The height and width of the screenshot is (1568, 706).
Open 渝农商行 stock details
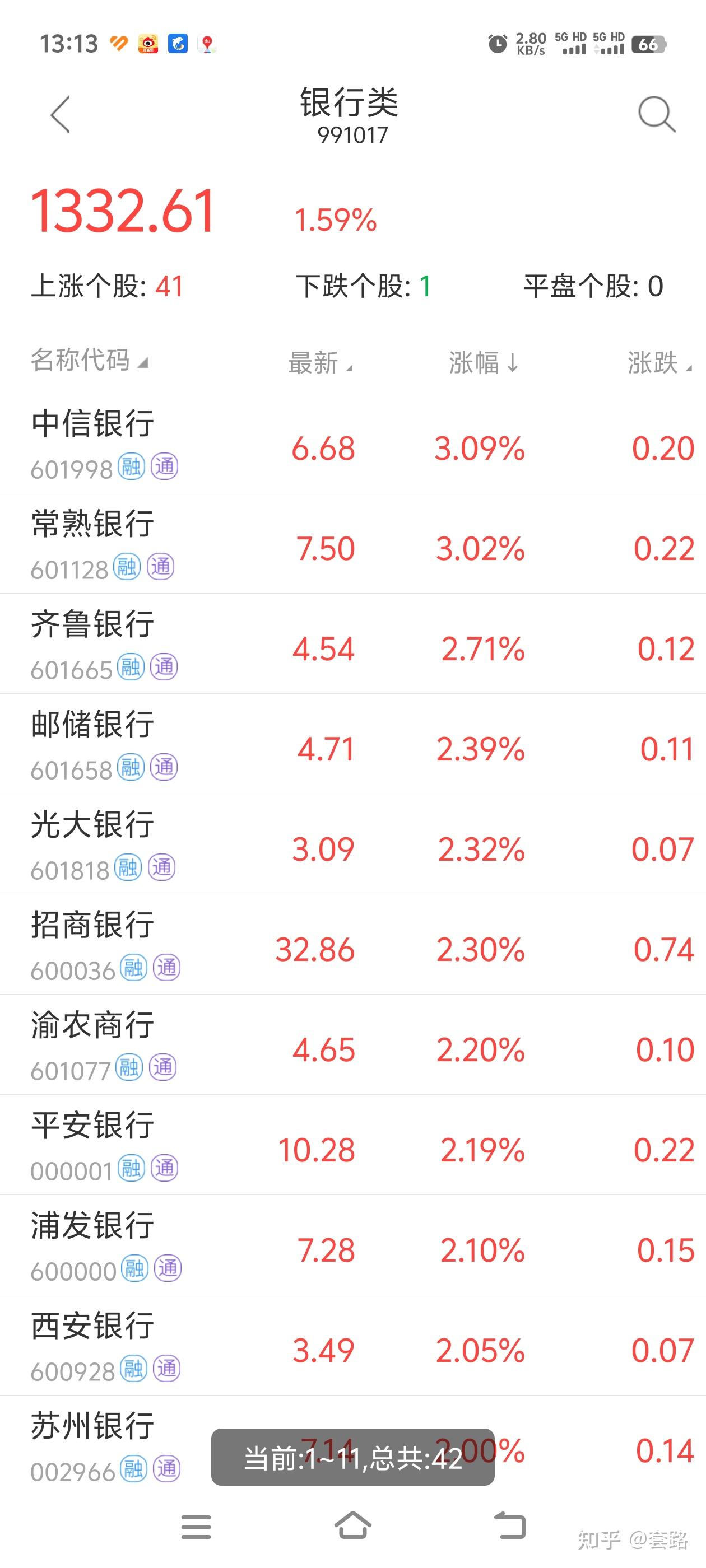click(352, 1044)
